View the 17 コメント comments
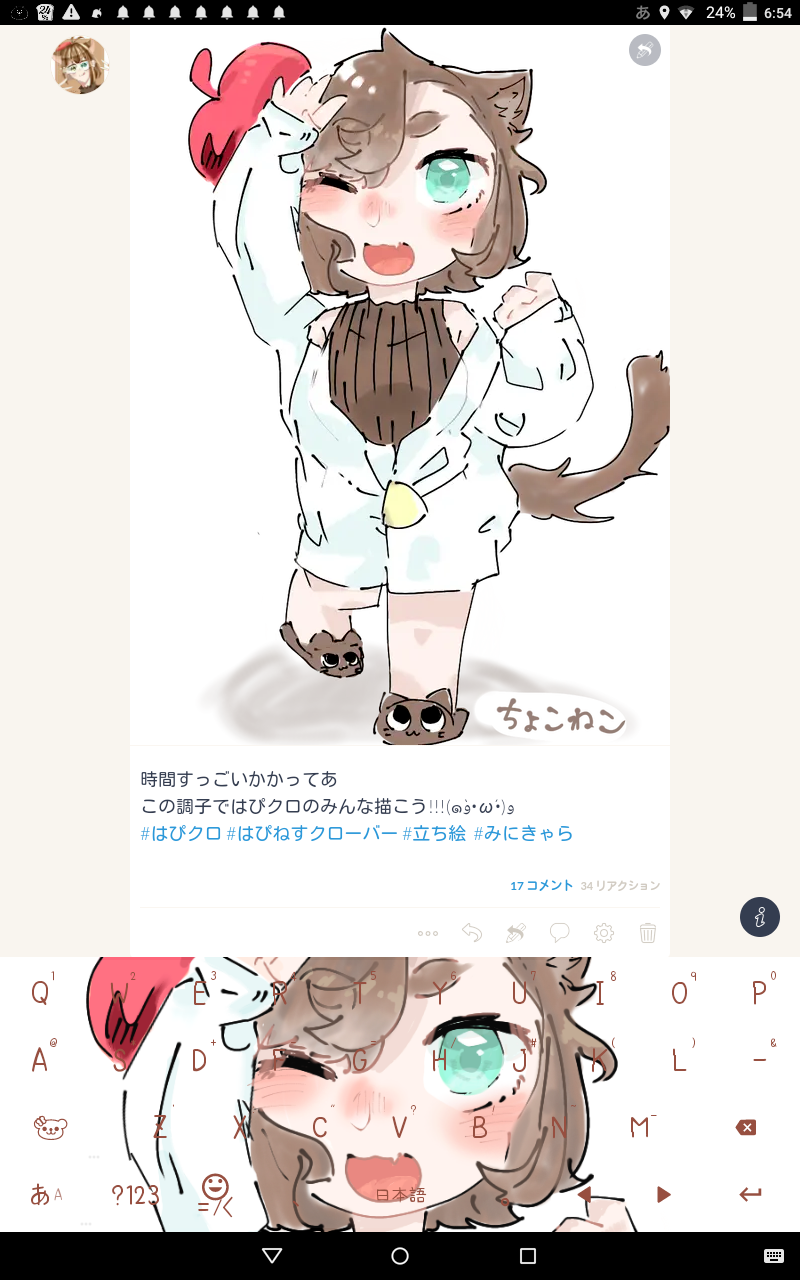This screenshot has height=1280, width=800. [541, 886]
